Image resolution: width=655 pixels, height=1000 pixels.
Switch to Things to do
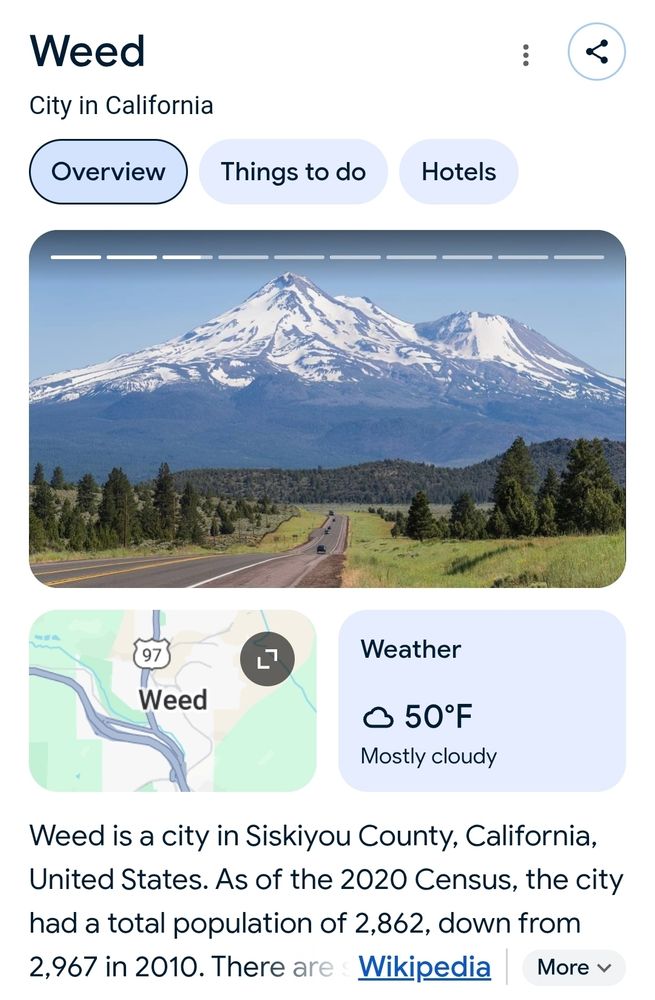293,172
